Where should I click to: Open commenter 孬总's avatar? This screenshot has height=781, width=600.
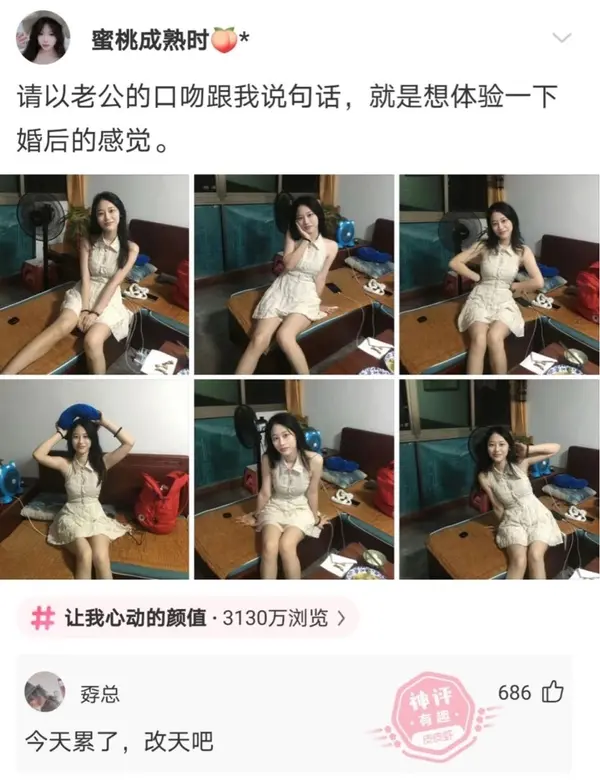pyautogui.click(x=45, y=692)
